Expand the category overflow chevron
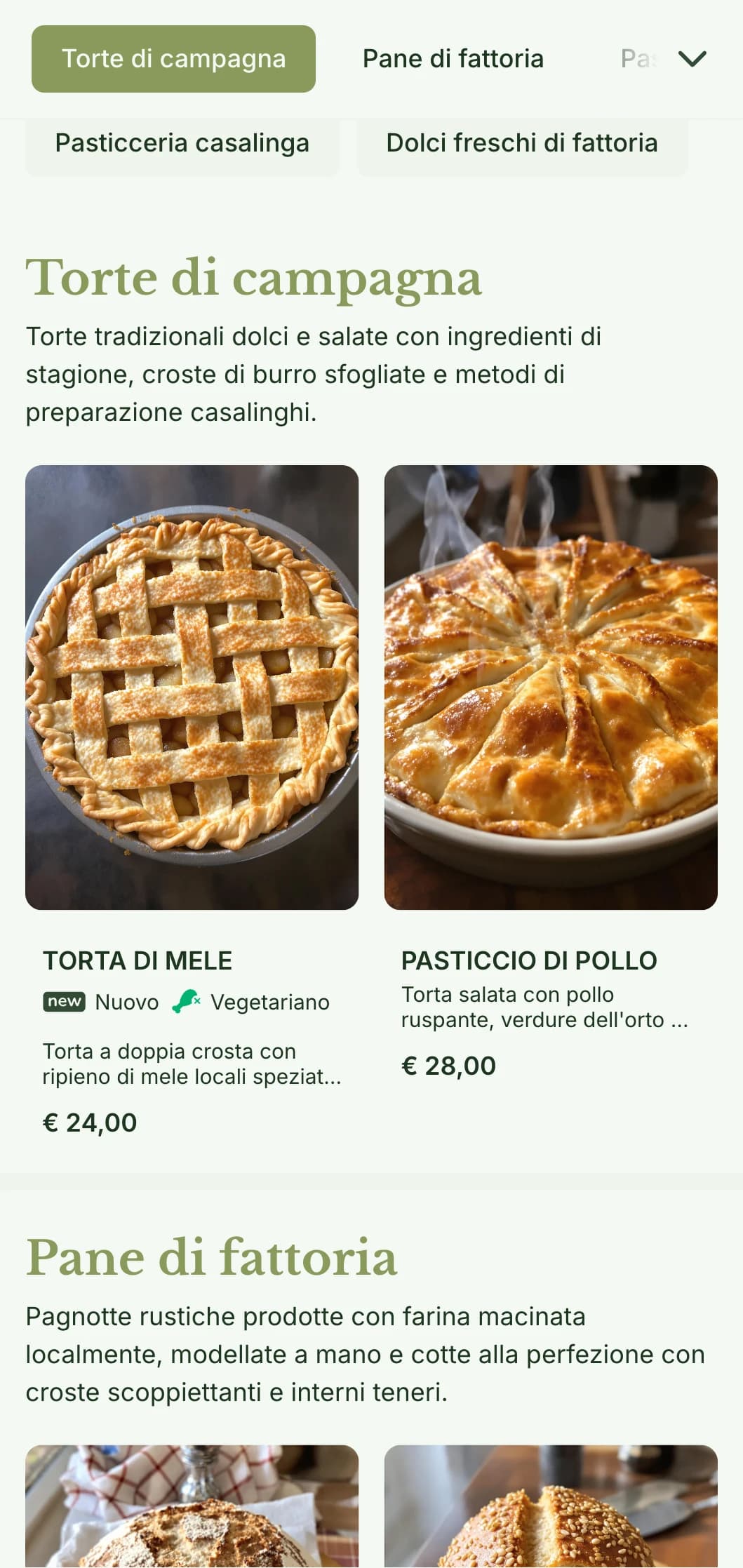Image resolution: width=743 pixels, height=1568 pixels. (x=693, y=59)
